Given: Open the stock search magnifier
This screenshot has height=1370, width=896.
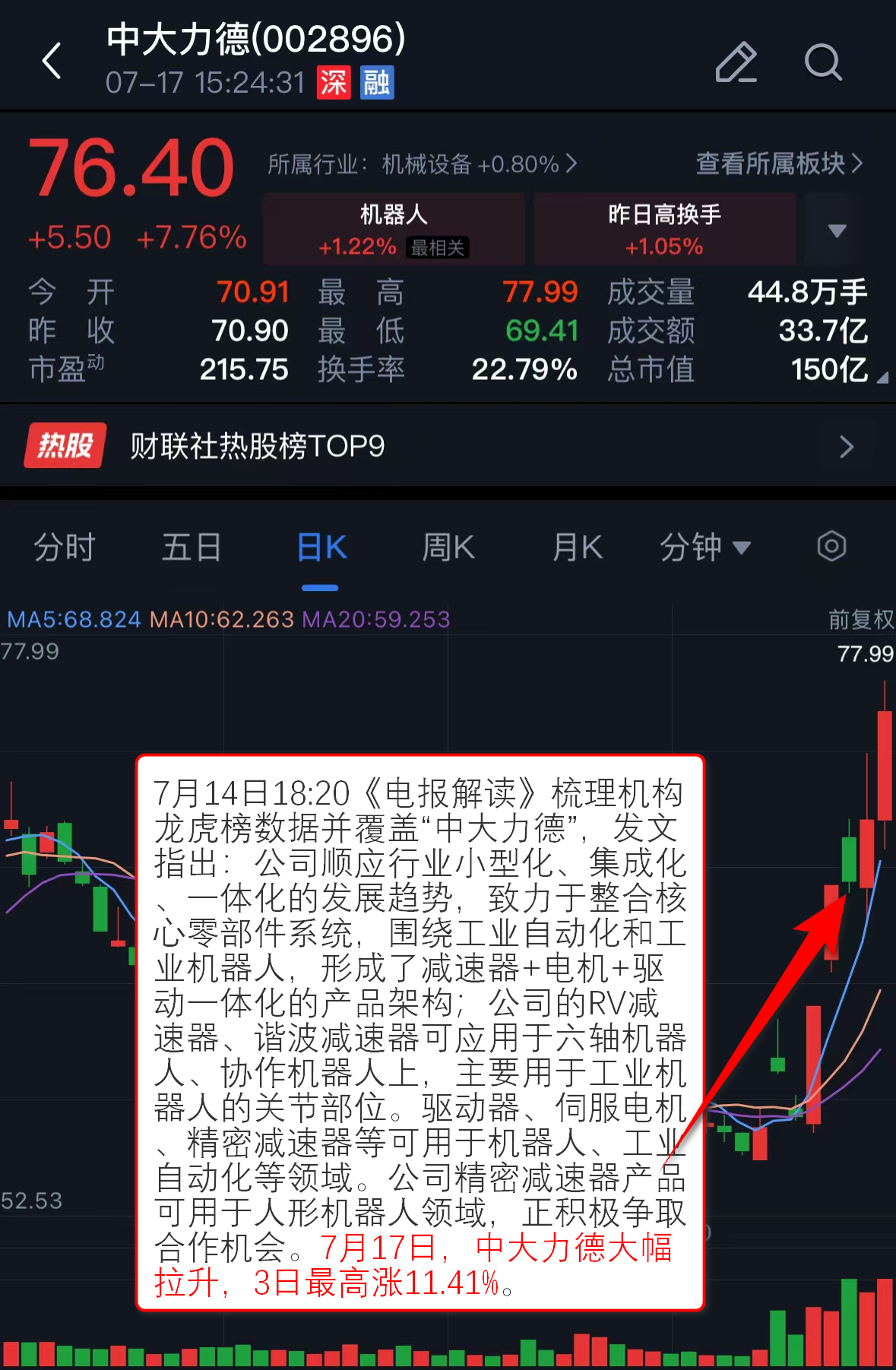Looking at the screenshot, I should click(822, 62).
